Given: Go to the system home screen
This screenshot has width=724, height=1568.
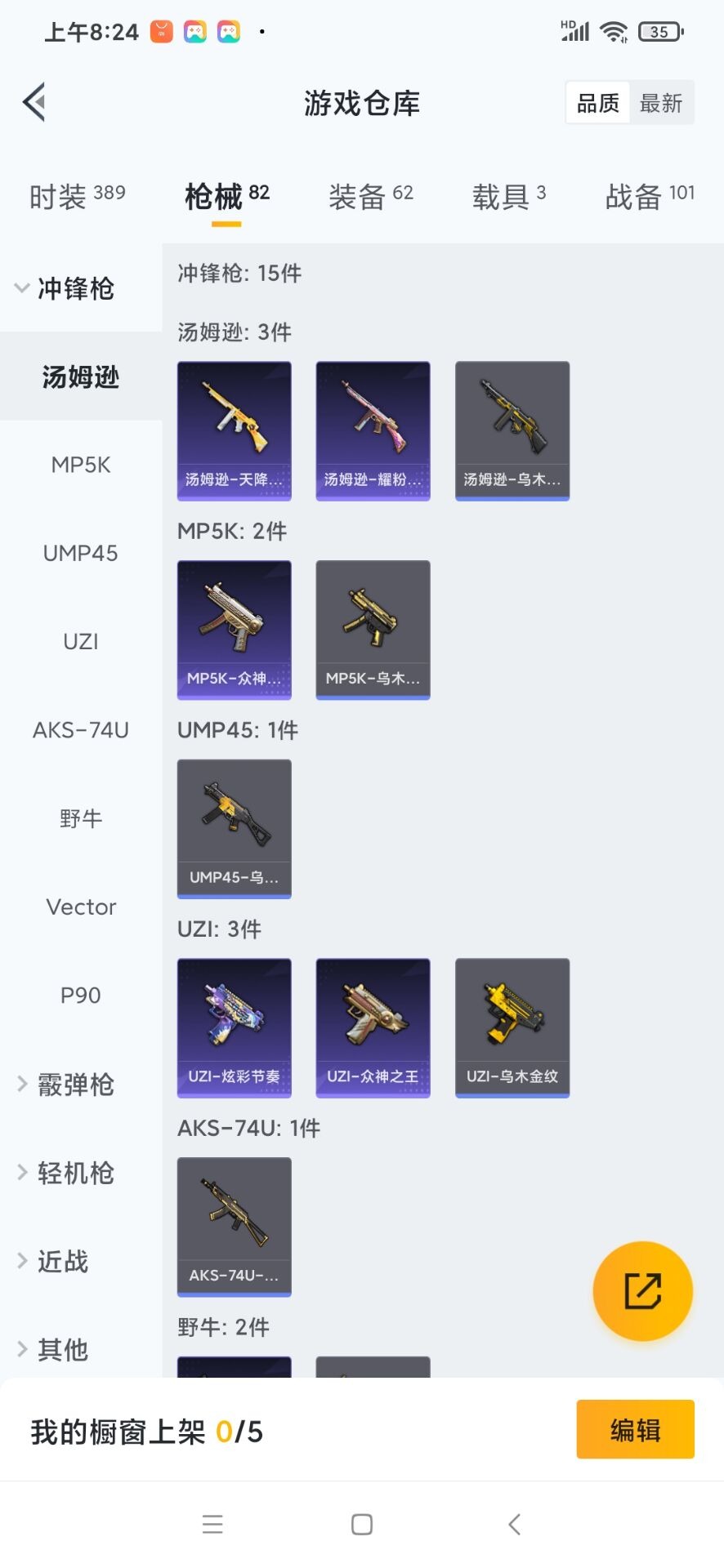Looking at the screenshot, I should pyautogui.click(x=361, y=1524).
